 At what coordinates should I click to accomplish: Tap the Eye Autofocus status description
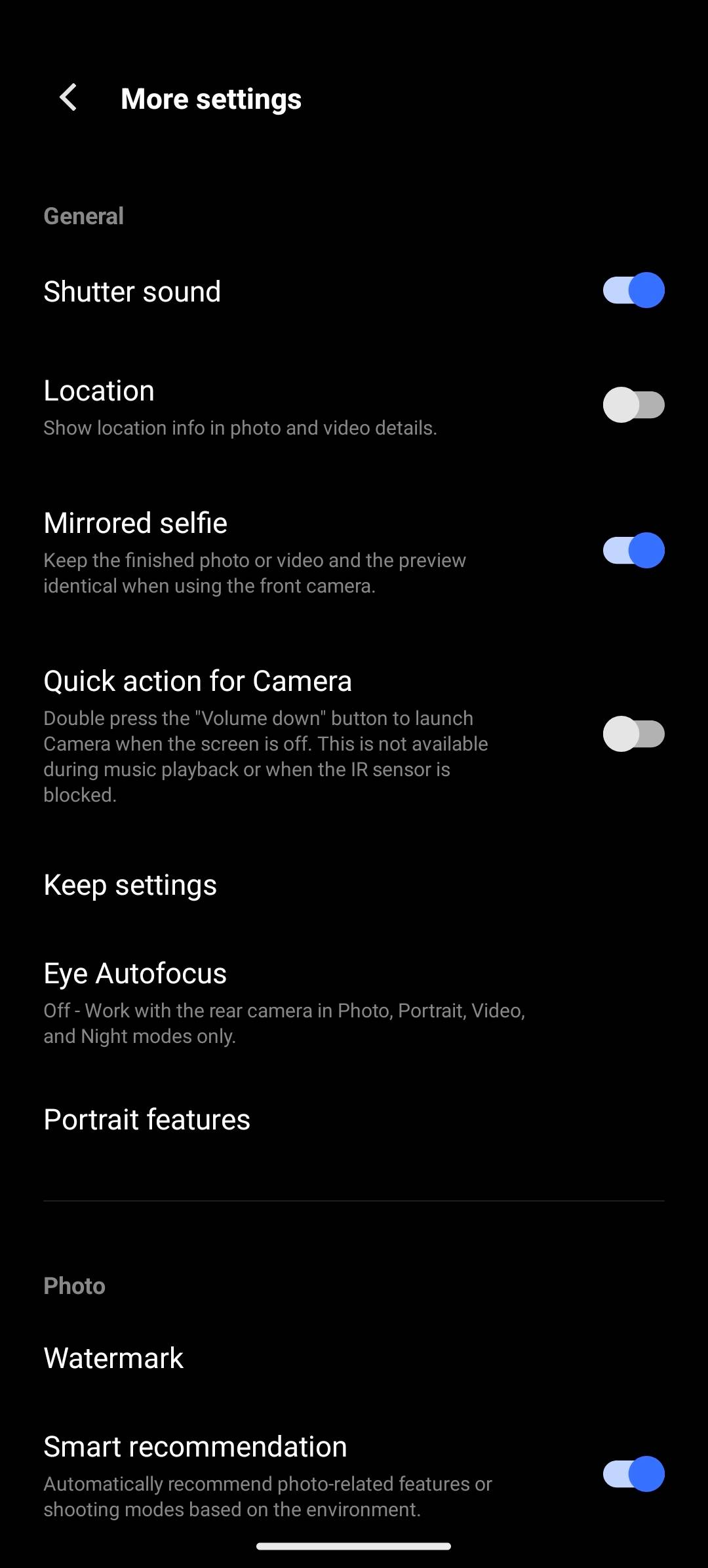click(x=283, y=1023)
